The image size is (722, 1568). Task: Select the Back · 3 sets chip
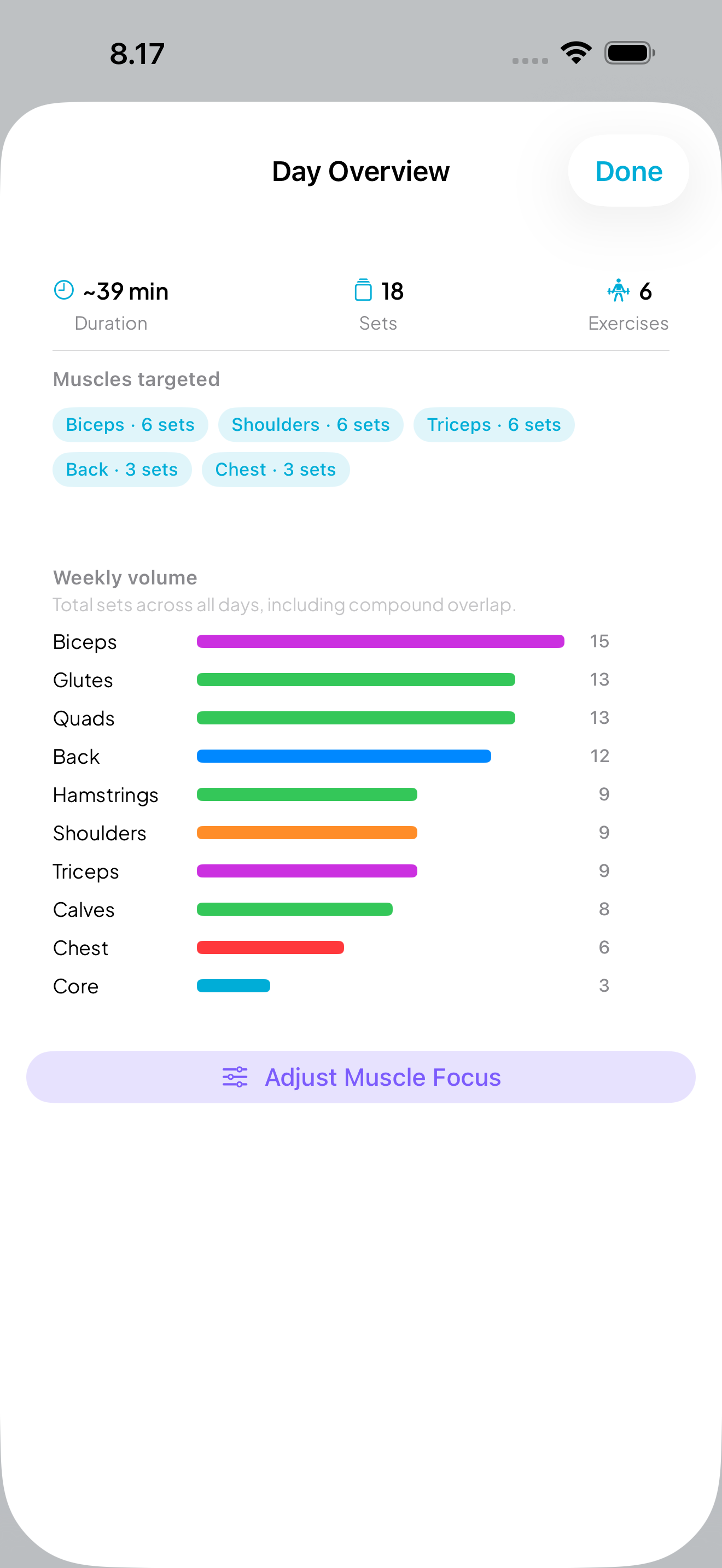[122, 469]
